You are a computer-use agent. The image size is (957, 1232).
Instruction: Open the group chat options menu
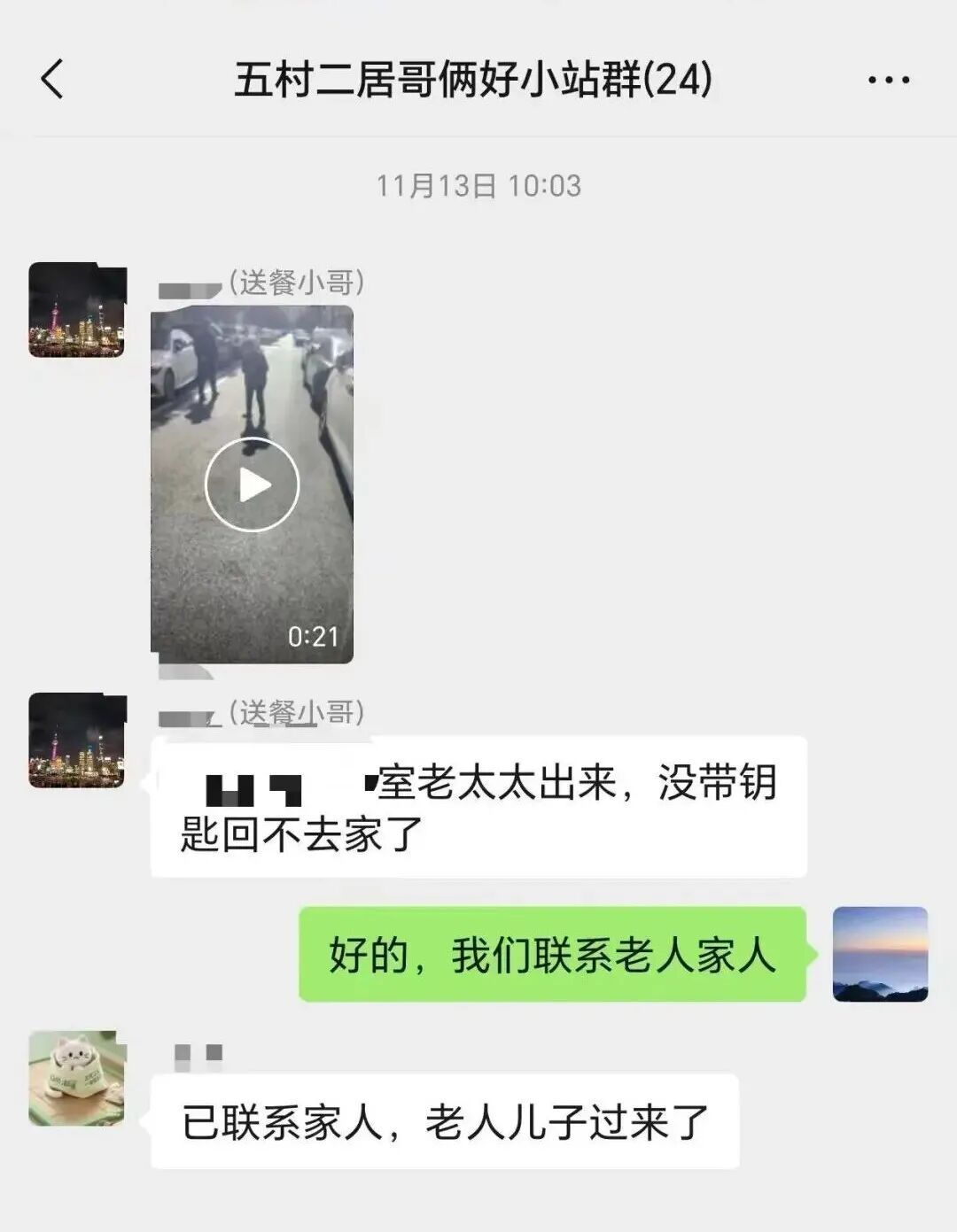888,81
